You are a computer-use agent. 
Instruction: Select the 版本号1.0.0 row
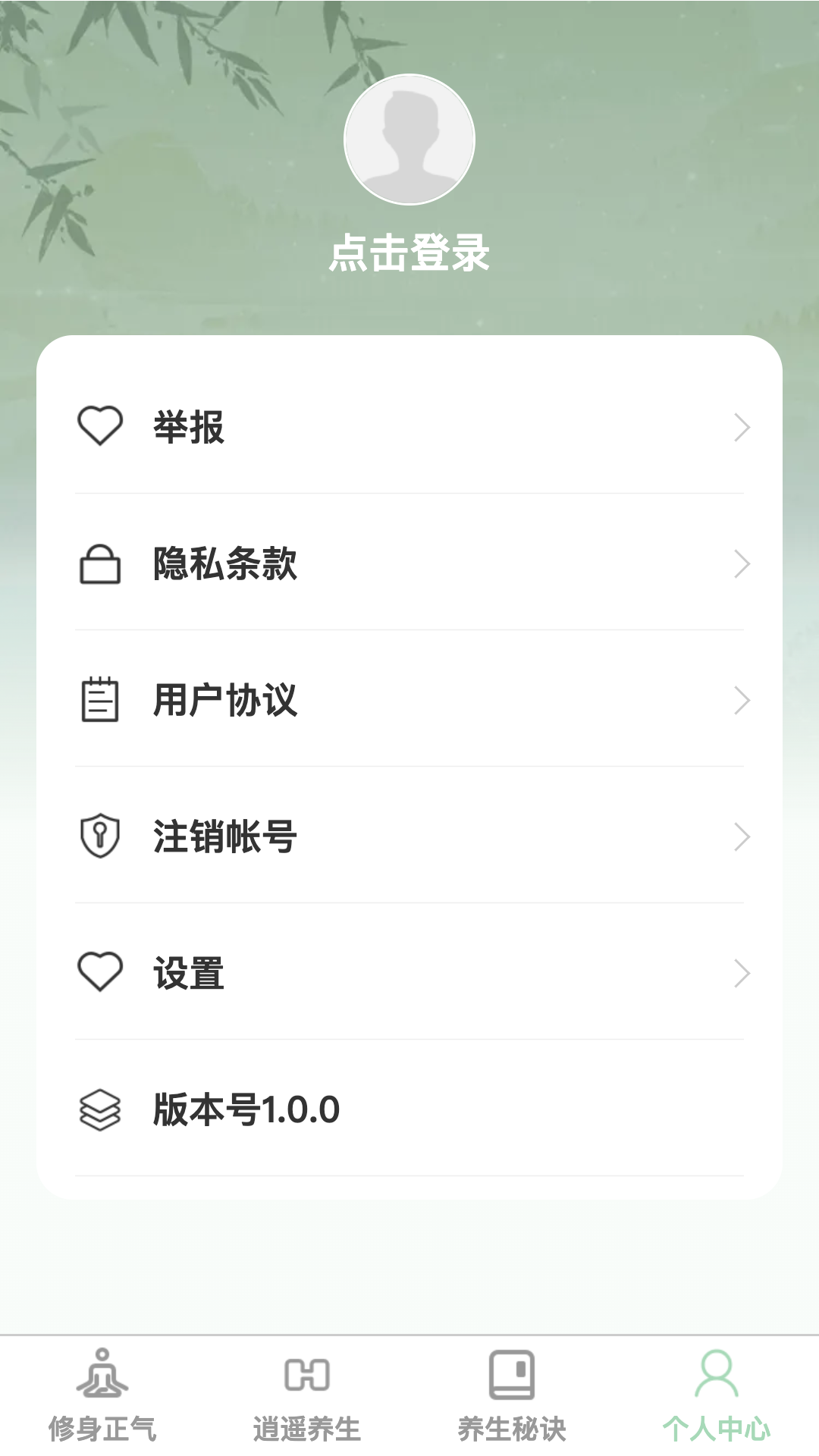point(409,1109)
